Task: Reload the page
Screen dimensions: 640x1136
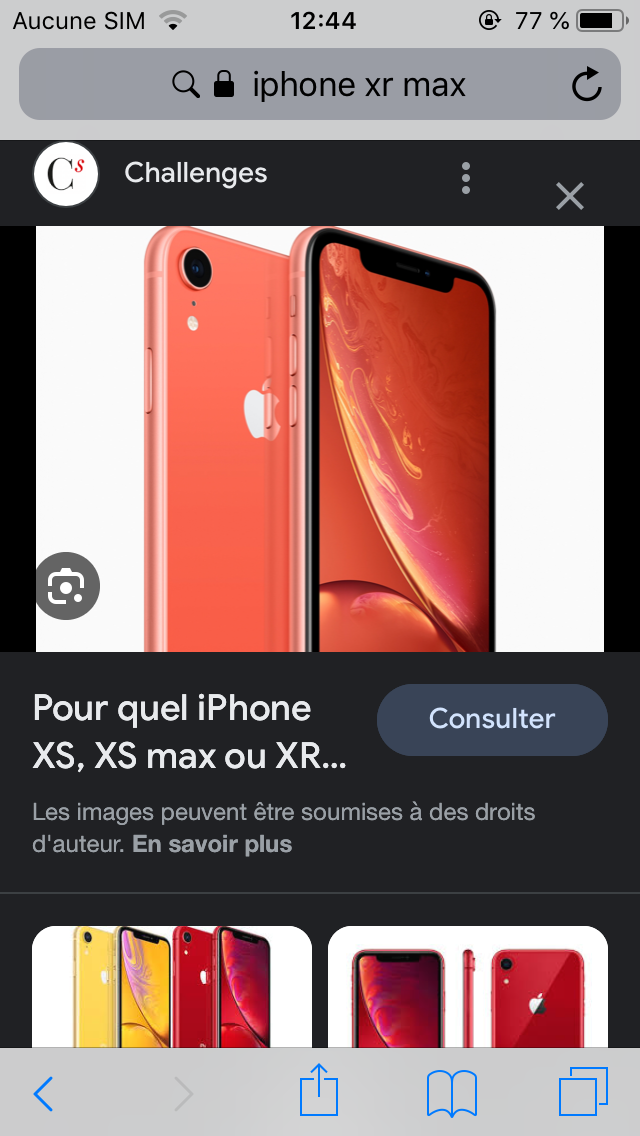Action: tap(587, 85)
